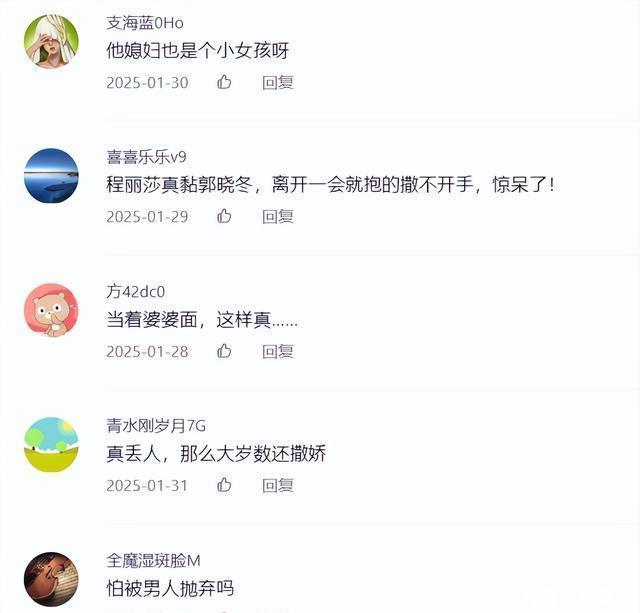Reply to 方42dc0's comment
640x613 pixels.
(278, 351)
